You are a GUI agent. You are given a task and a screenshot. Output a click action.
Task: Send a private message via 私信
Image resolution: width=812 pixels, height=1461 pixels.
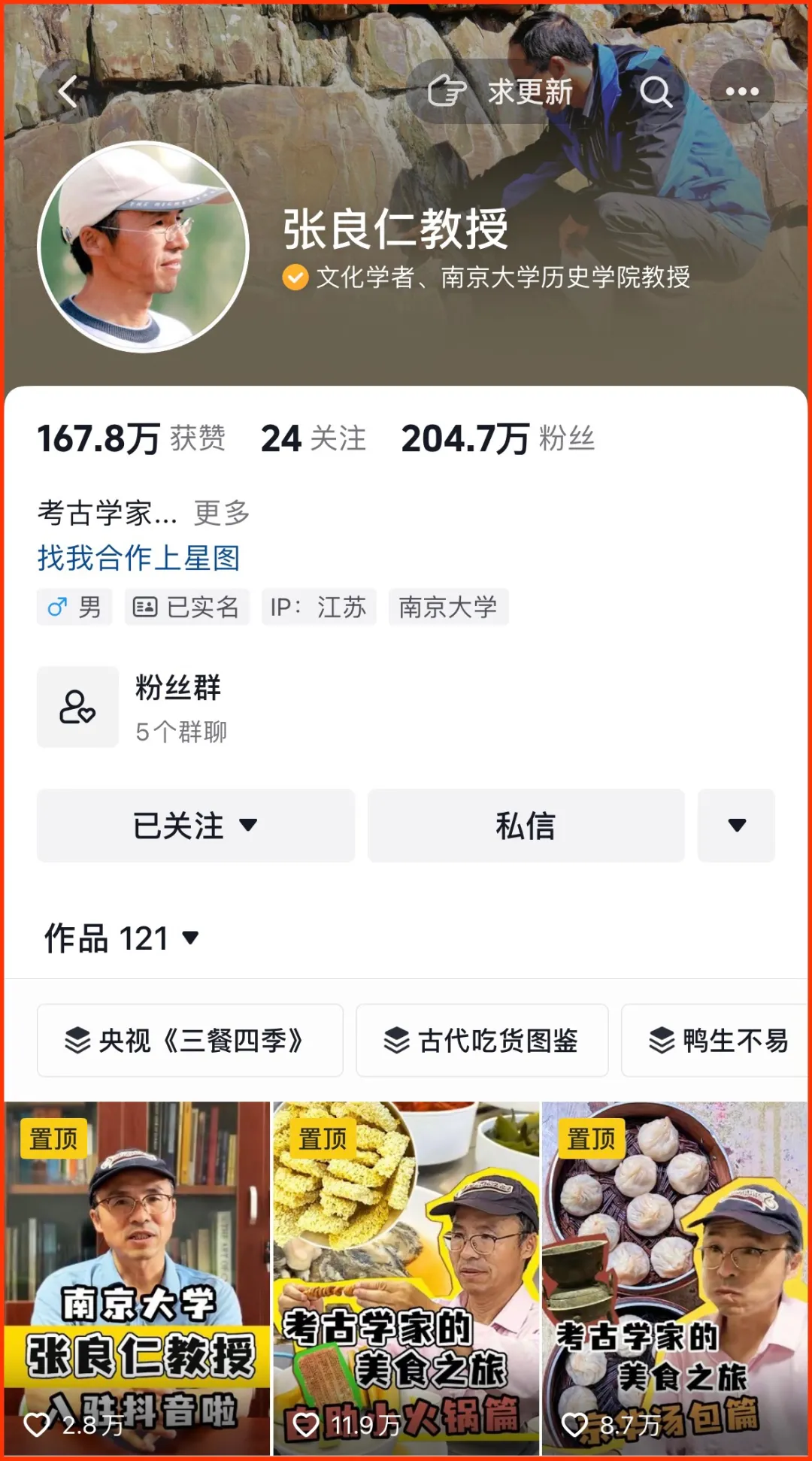[x=526, y=826]
